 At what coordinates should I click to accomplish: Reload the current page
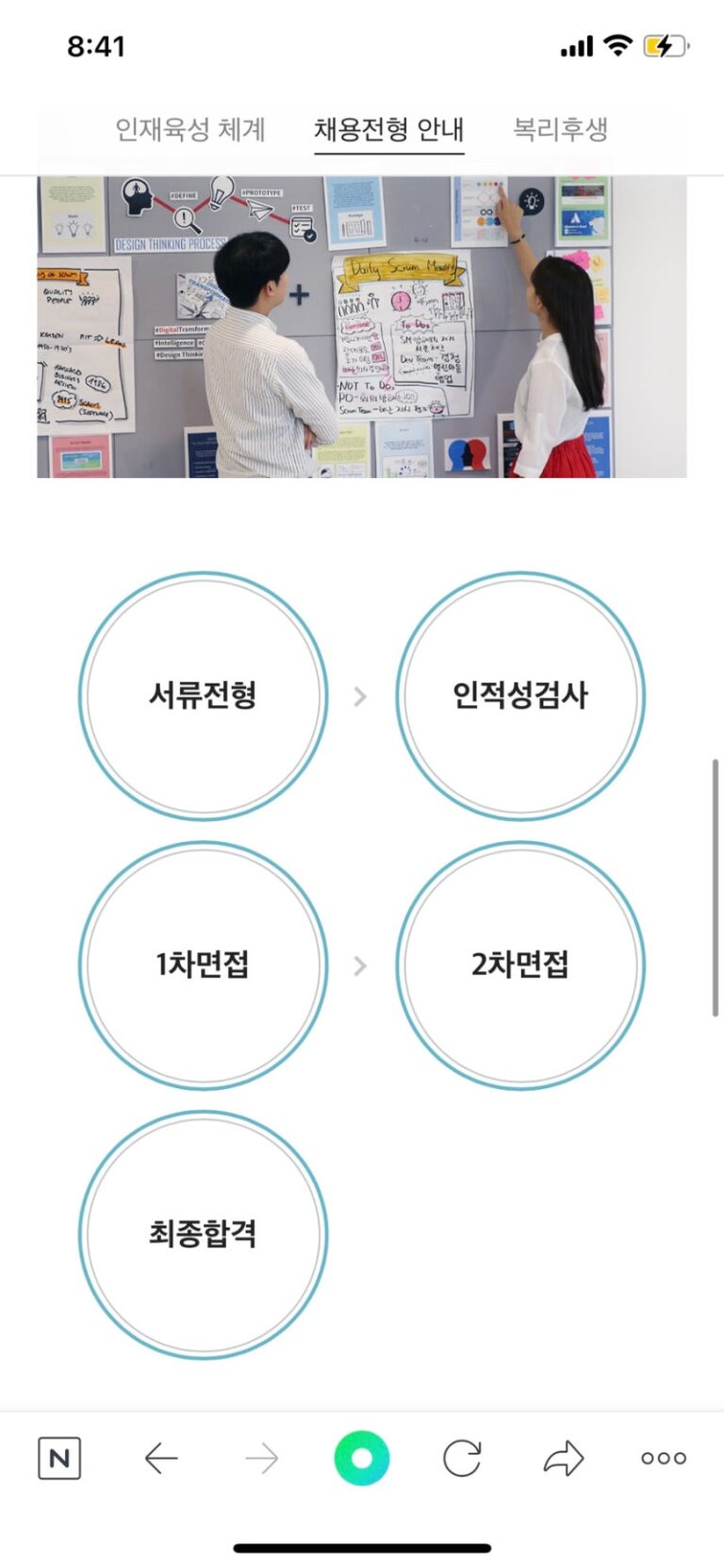[462, 1459]
